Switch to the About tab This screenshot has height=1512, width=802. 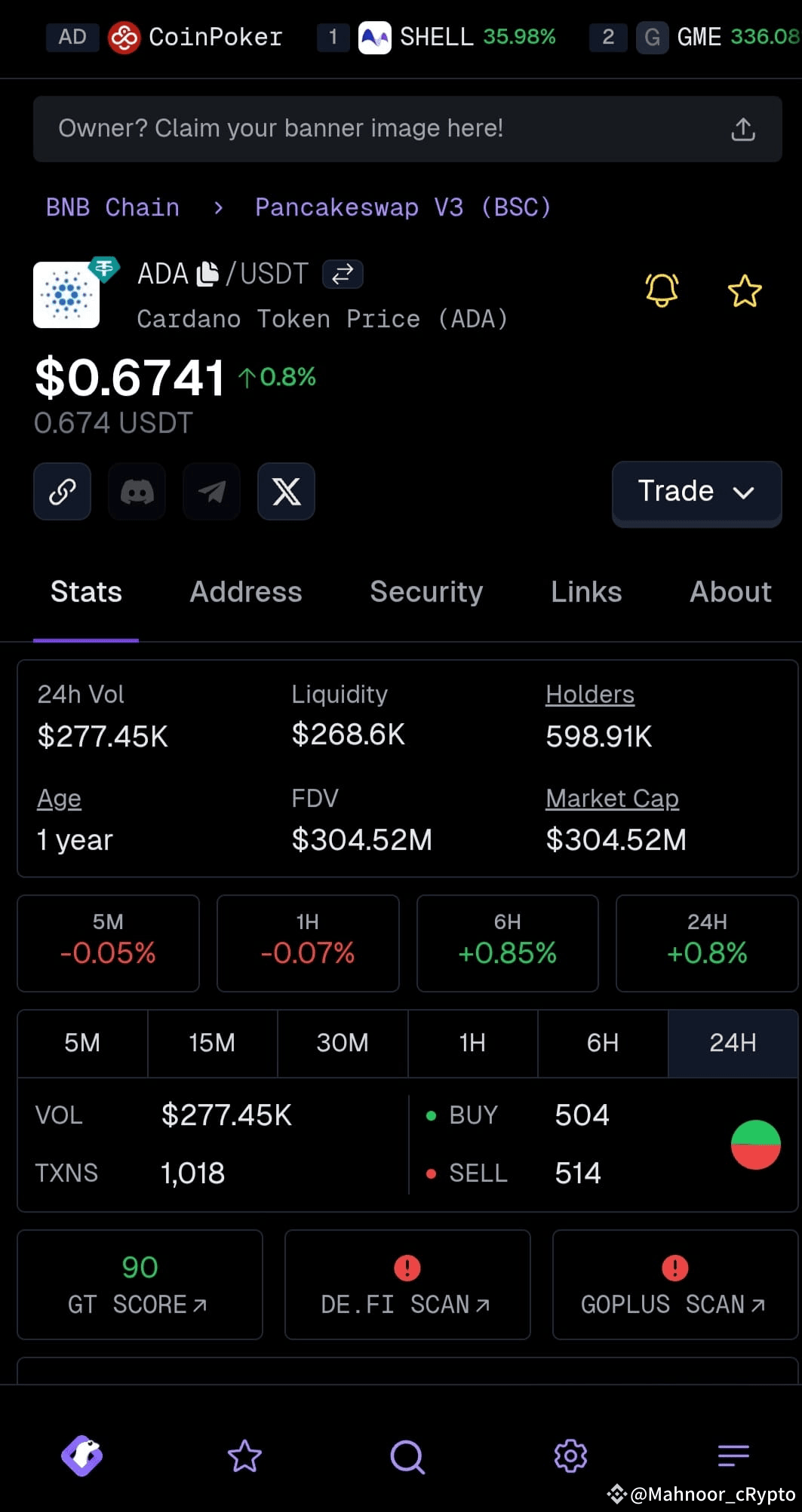pos(730,592)
